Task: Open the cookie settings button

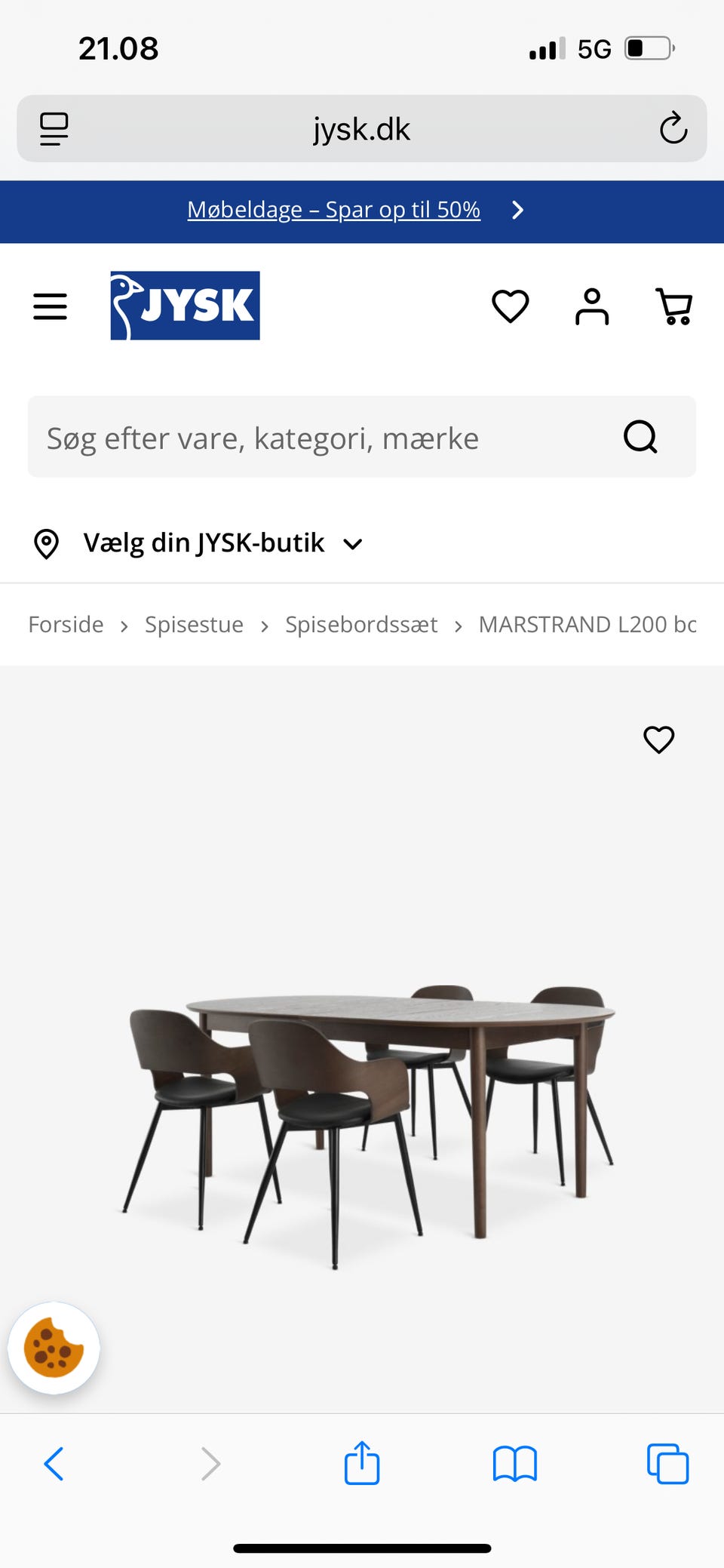Action: tap(54, 1348)
